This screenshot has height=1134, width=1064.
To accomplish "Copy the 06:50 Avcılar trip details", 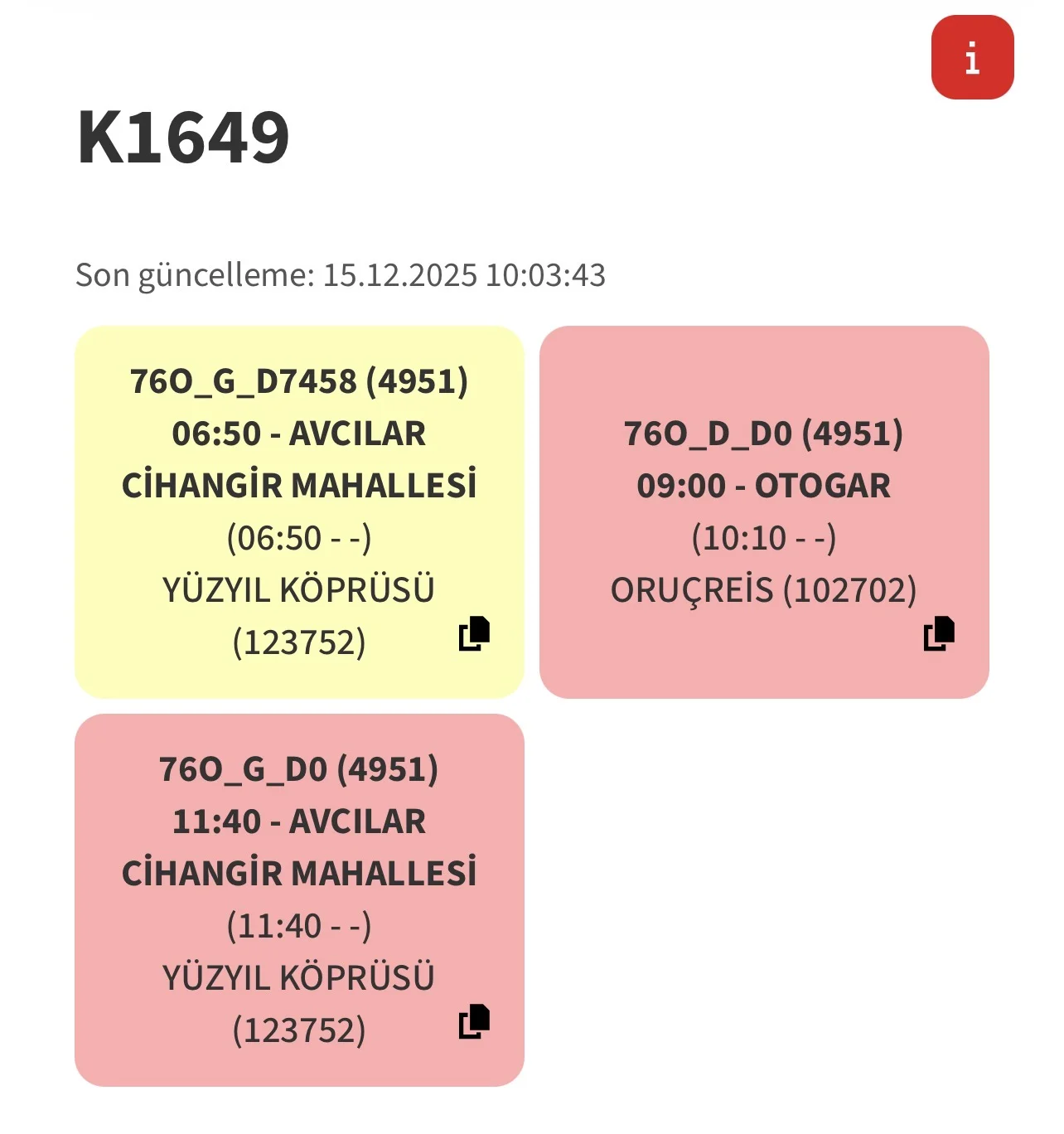I will click(x=475, y=633).
